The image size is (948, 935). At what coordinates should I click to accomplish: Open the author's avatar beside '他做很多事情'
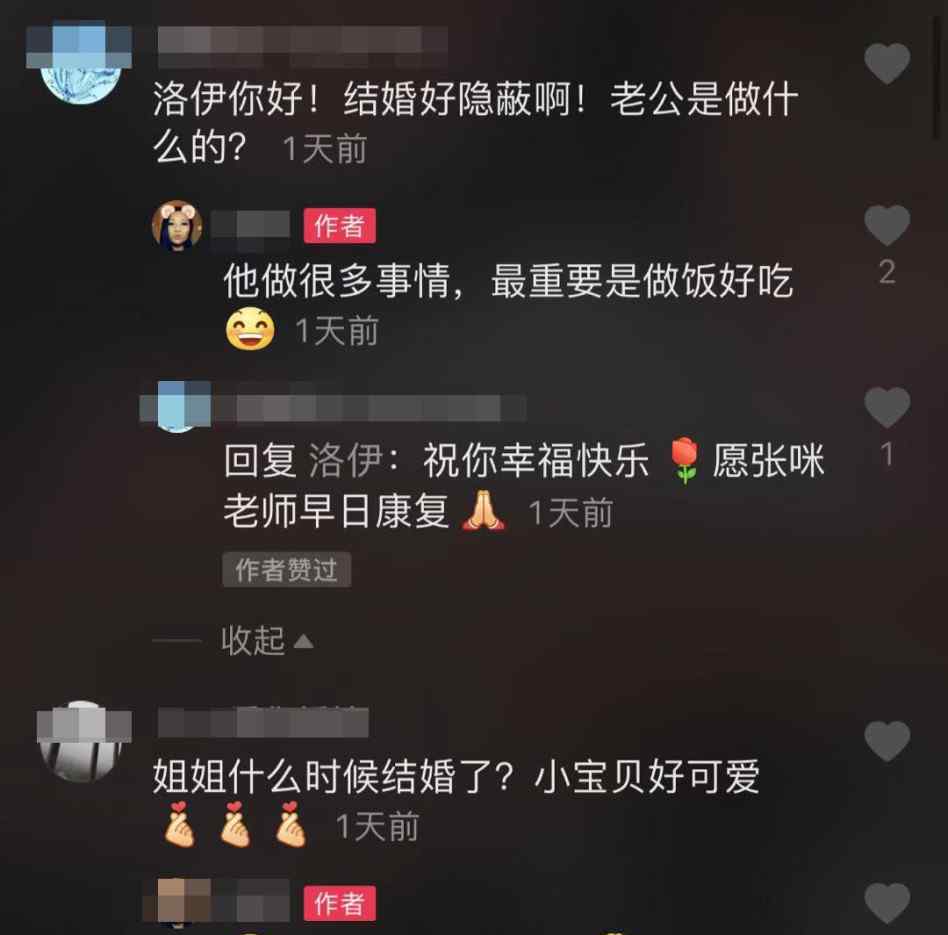[x=177, y=226]
